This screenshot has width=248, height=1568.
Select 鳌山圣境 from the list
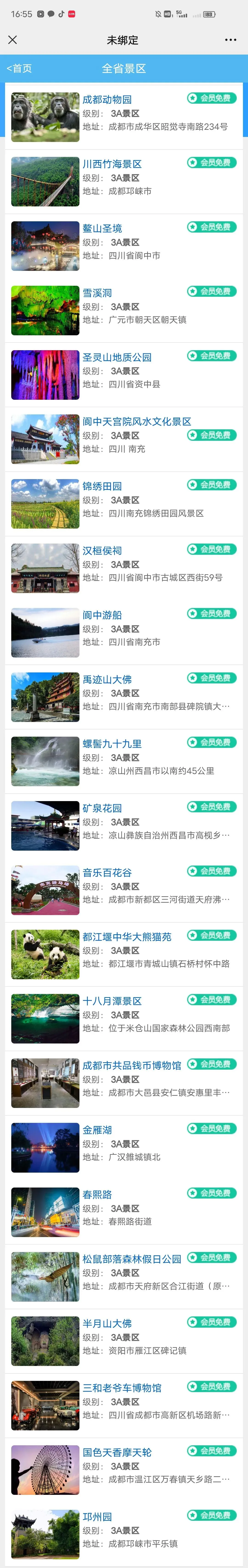[102, 228]
